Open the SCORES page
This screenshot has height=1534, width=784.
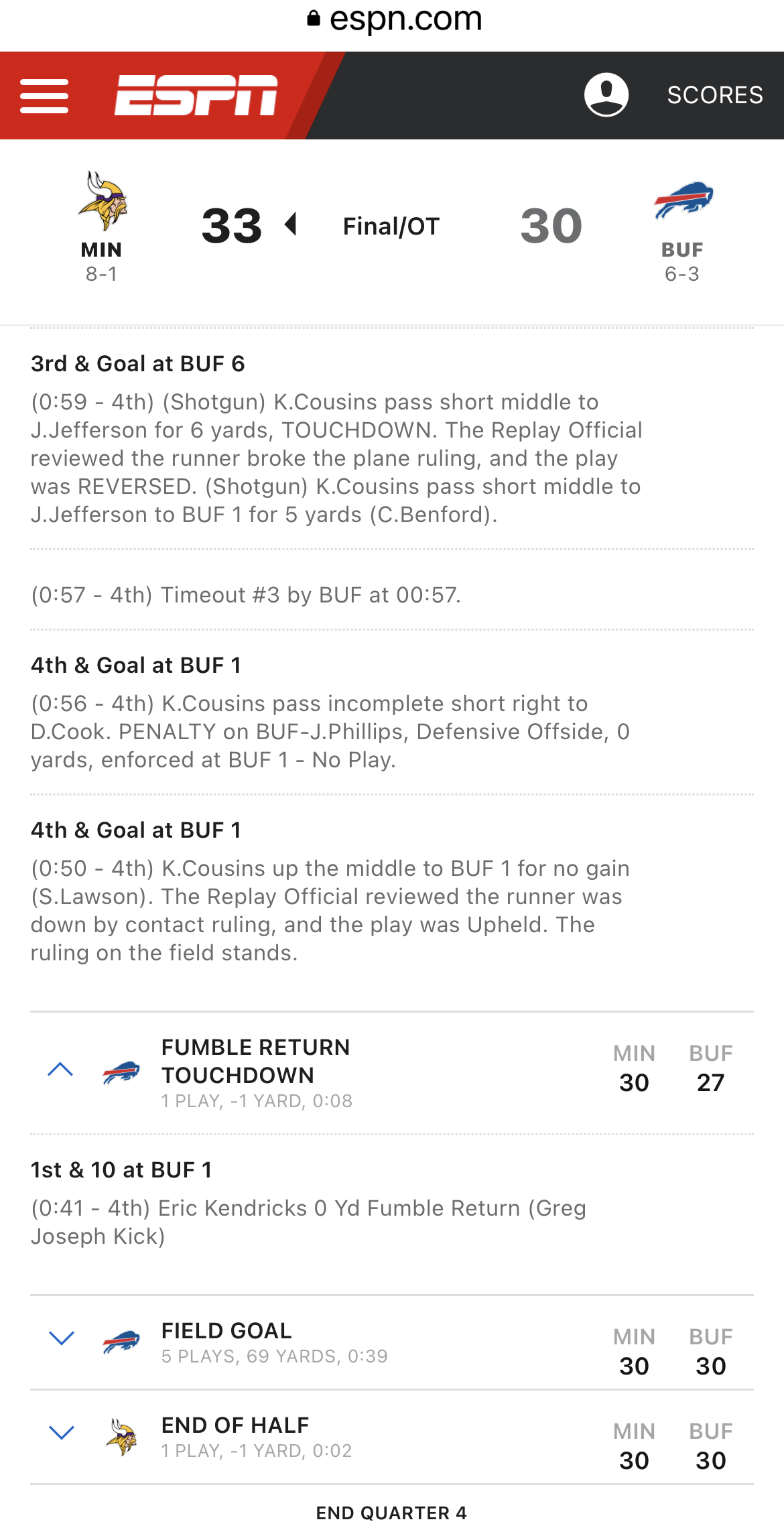pos(714,95)
